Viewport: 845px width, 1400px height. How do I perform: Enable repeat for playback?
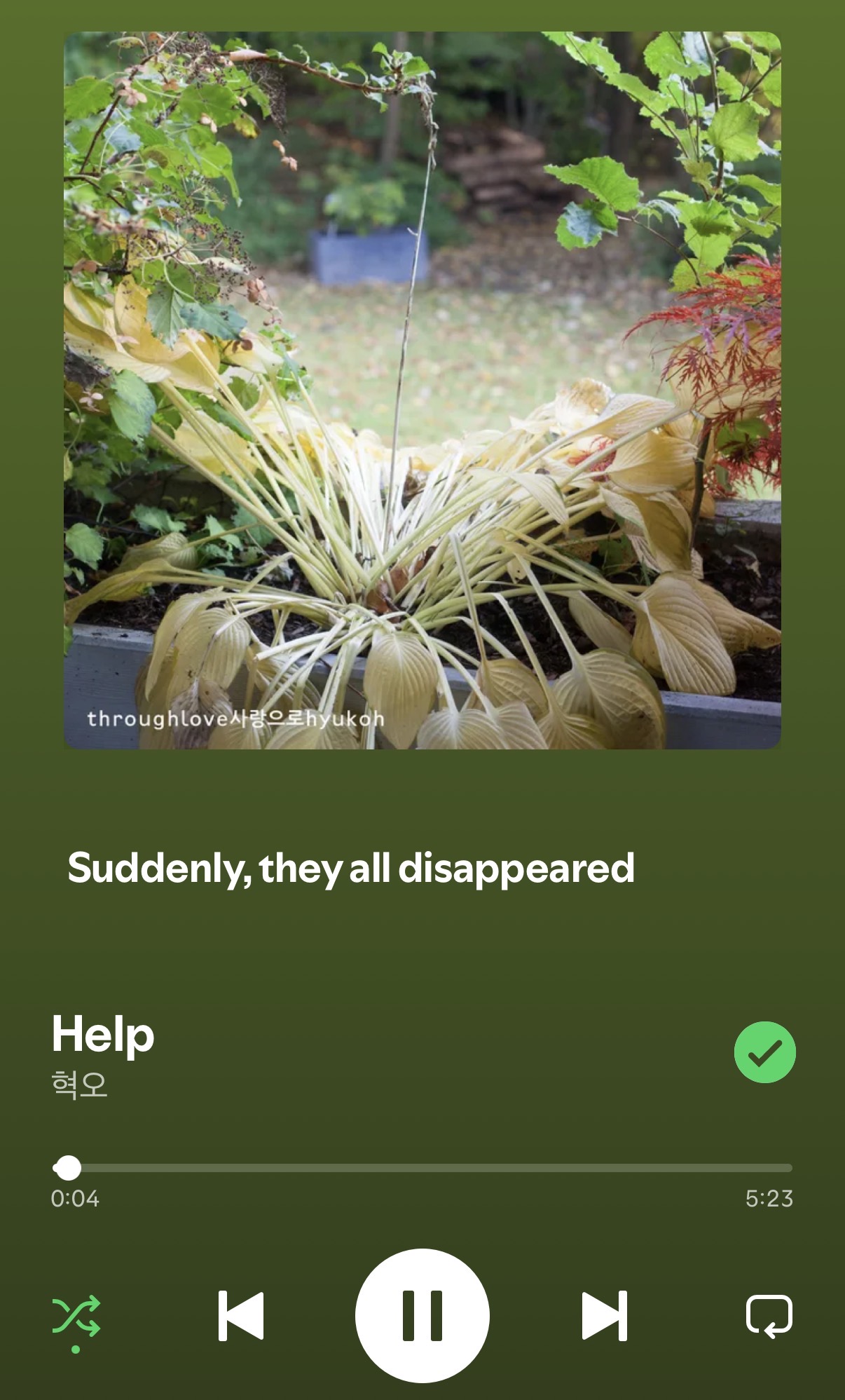point(769,1315)
